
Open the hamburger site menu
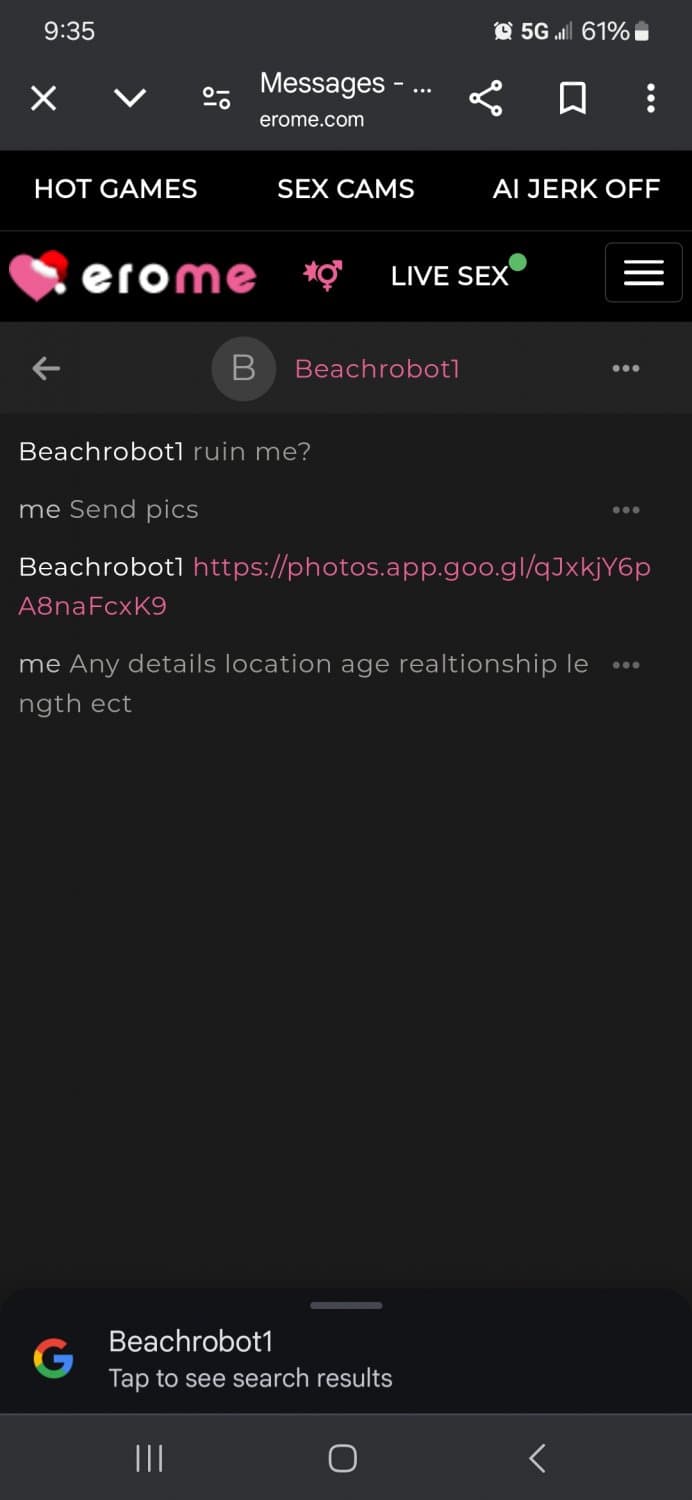coord(643,272)
